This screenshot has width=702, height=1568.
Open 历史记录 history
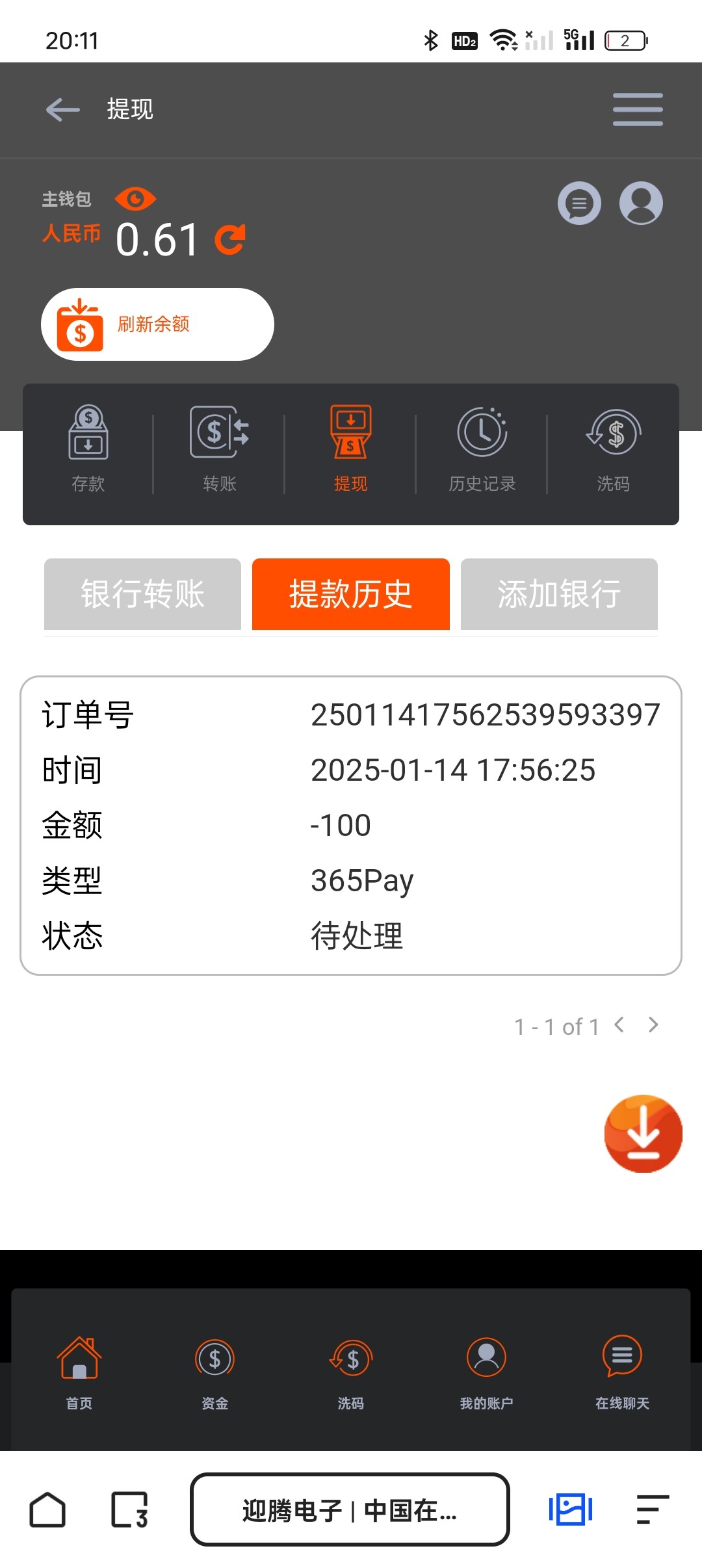482,449
